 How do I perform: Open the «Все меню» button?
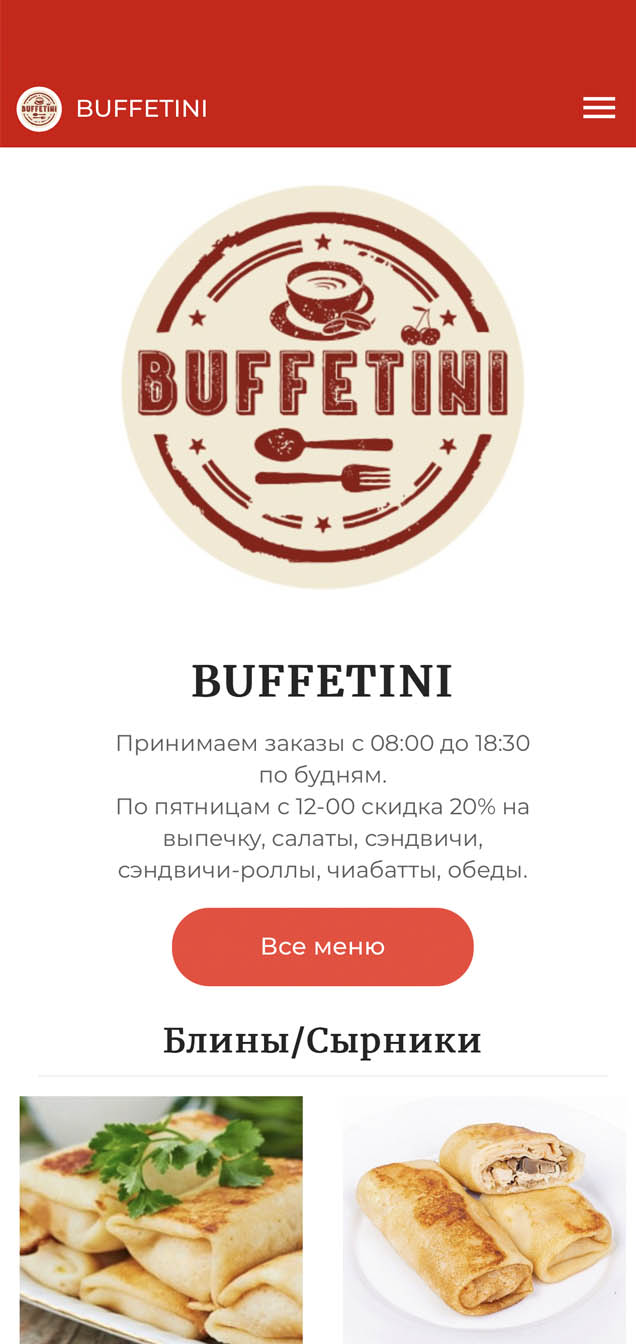(x=322, y=946)
